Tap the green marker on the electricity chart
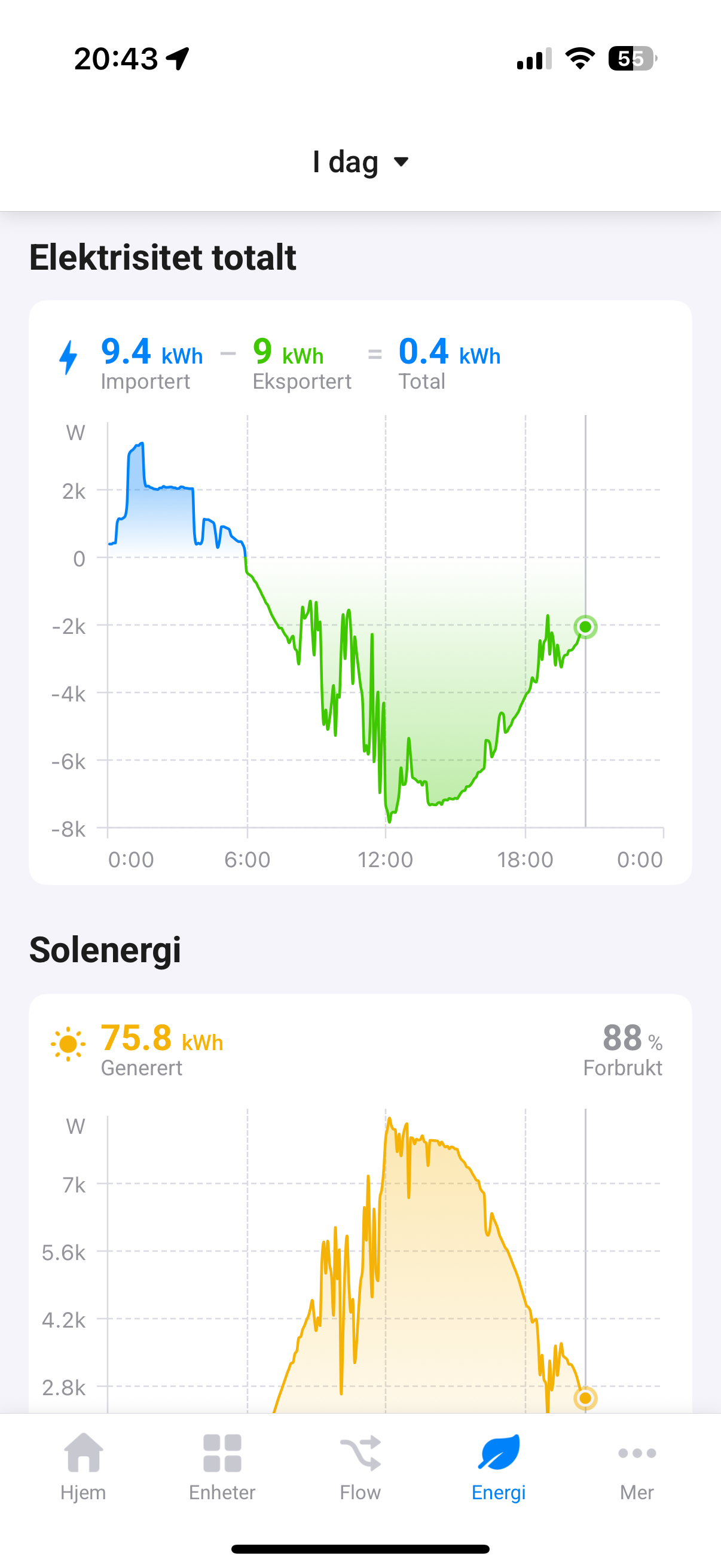This screenshot has width=721, height=1568. [585, 626]
